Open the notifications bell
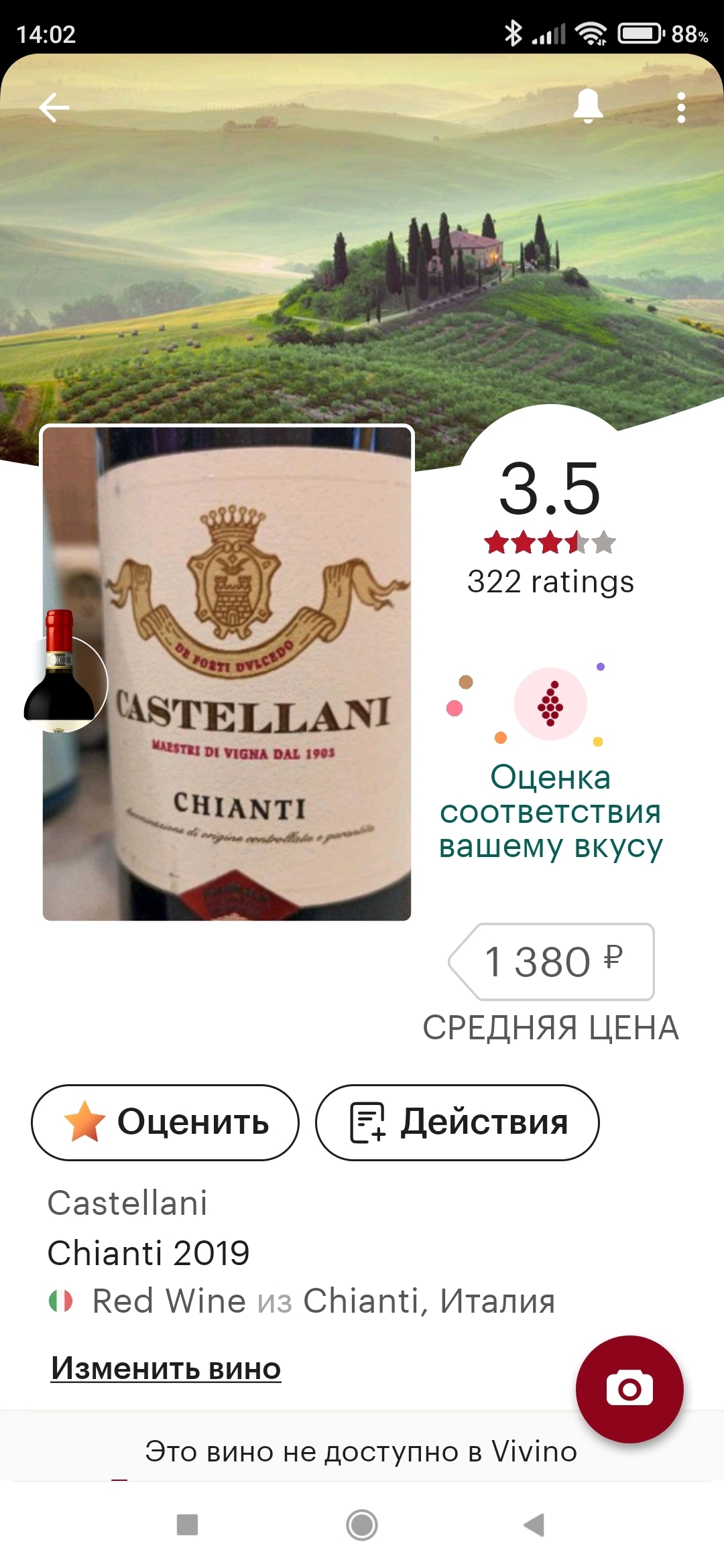The height and width of the screenshot is (1568, 724). pyautogui.click(x=588, y=106)
